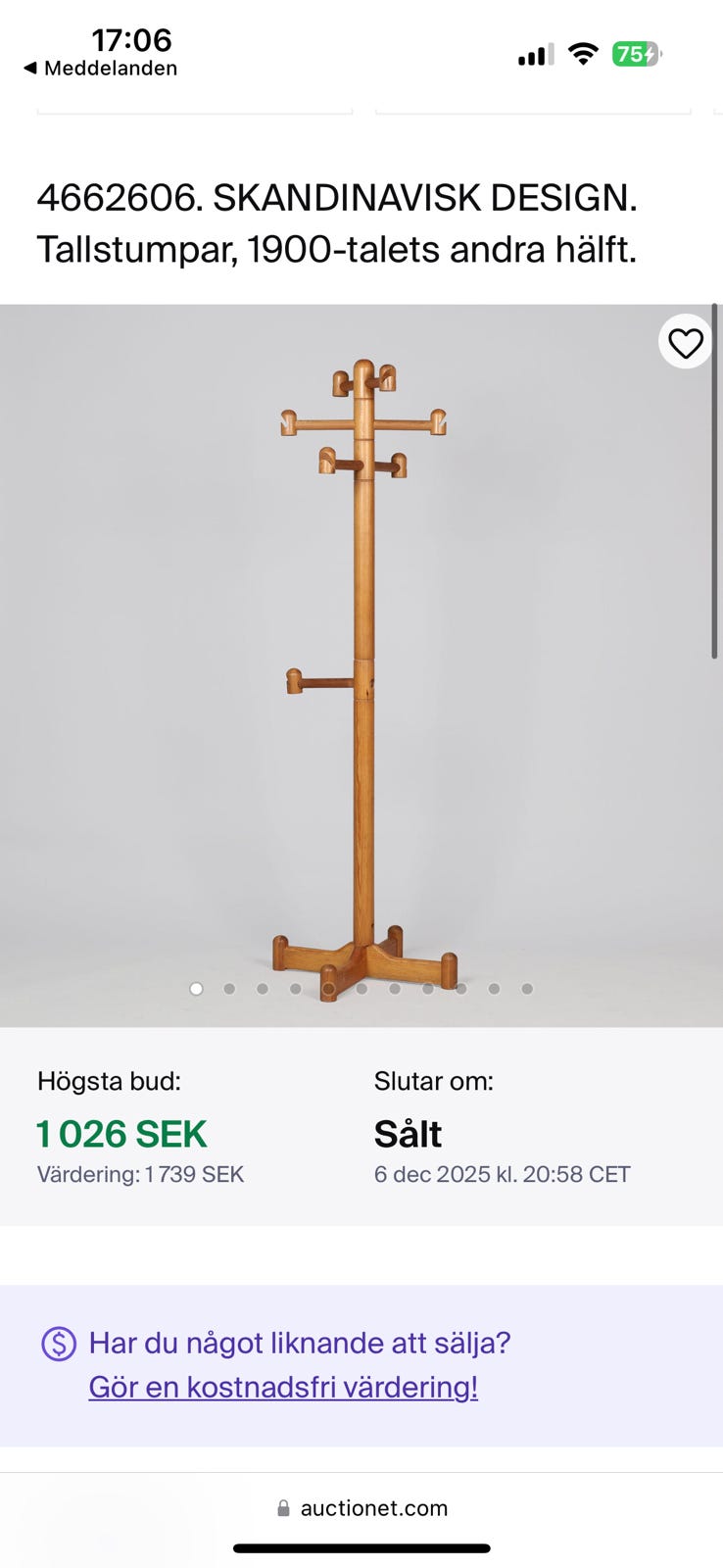Tap the middle carousel dot to switch images

pos(361,989)
